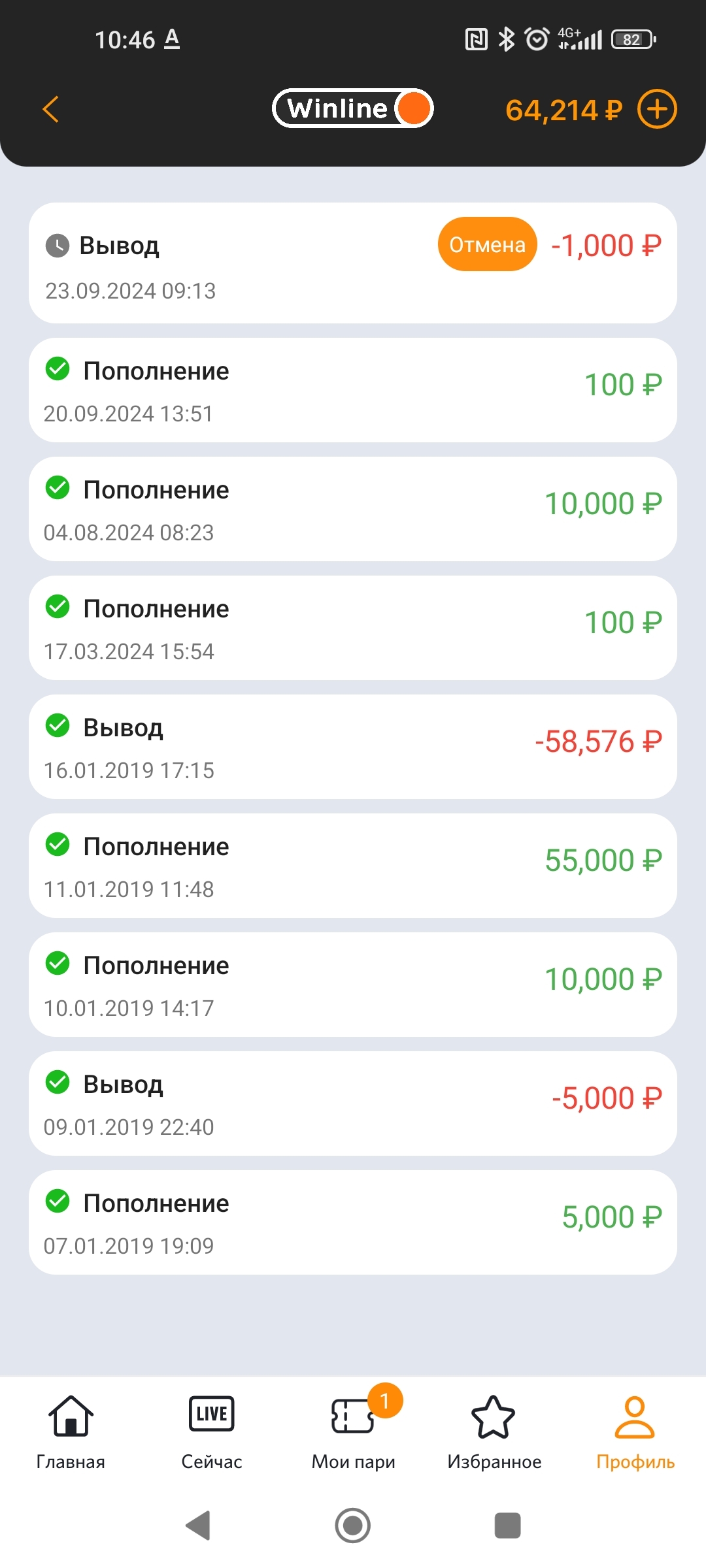Open the Вывод entry from 09.01.2019
This screenshot has width=706, height=1568.
(353, 1103)
